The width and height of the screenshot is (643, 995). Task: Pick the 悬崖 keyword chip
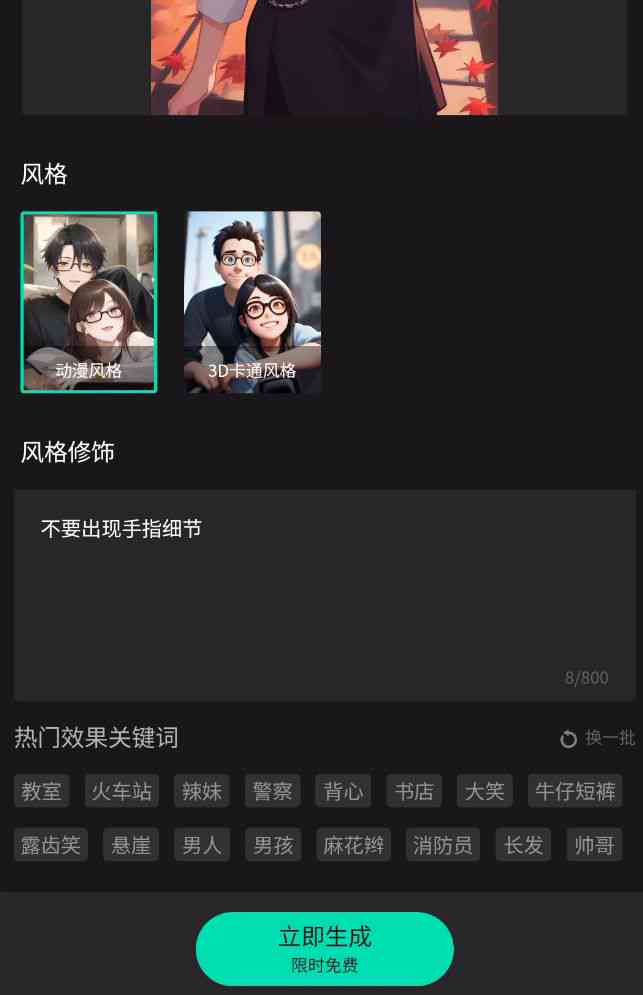(131, 845)
